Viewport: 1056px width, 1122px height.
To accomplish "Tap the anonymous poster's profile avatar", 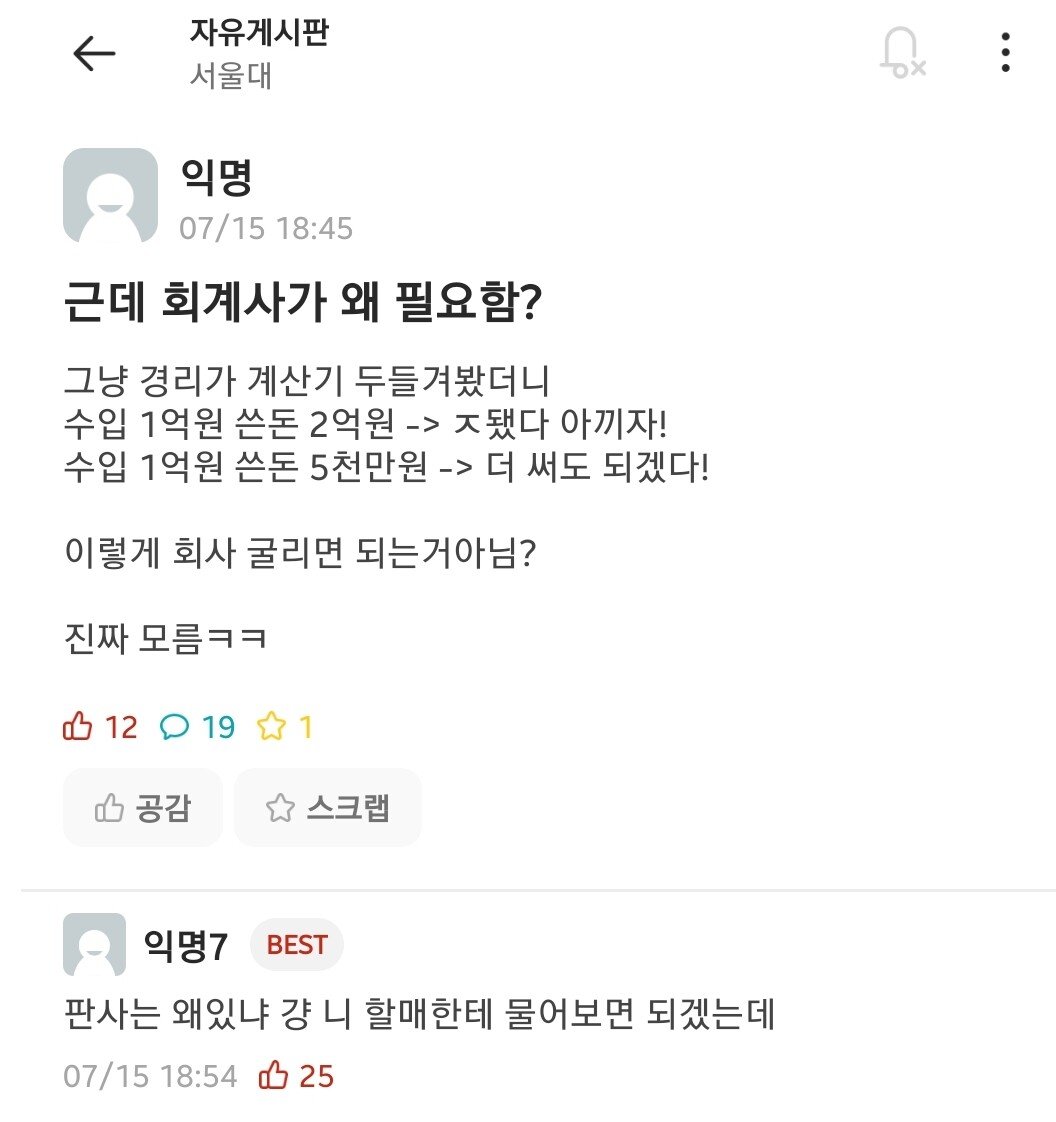I will pyautogui.click(x=112, y=194).
